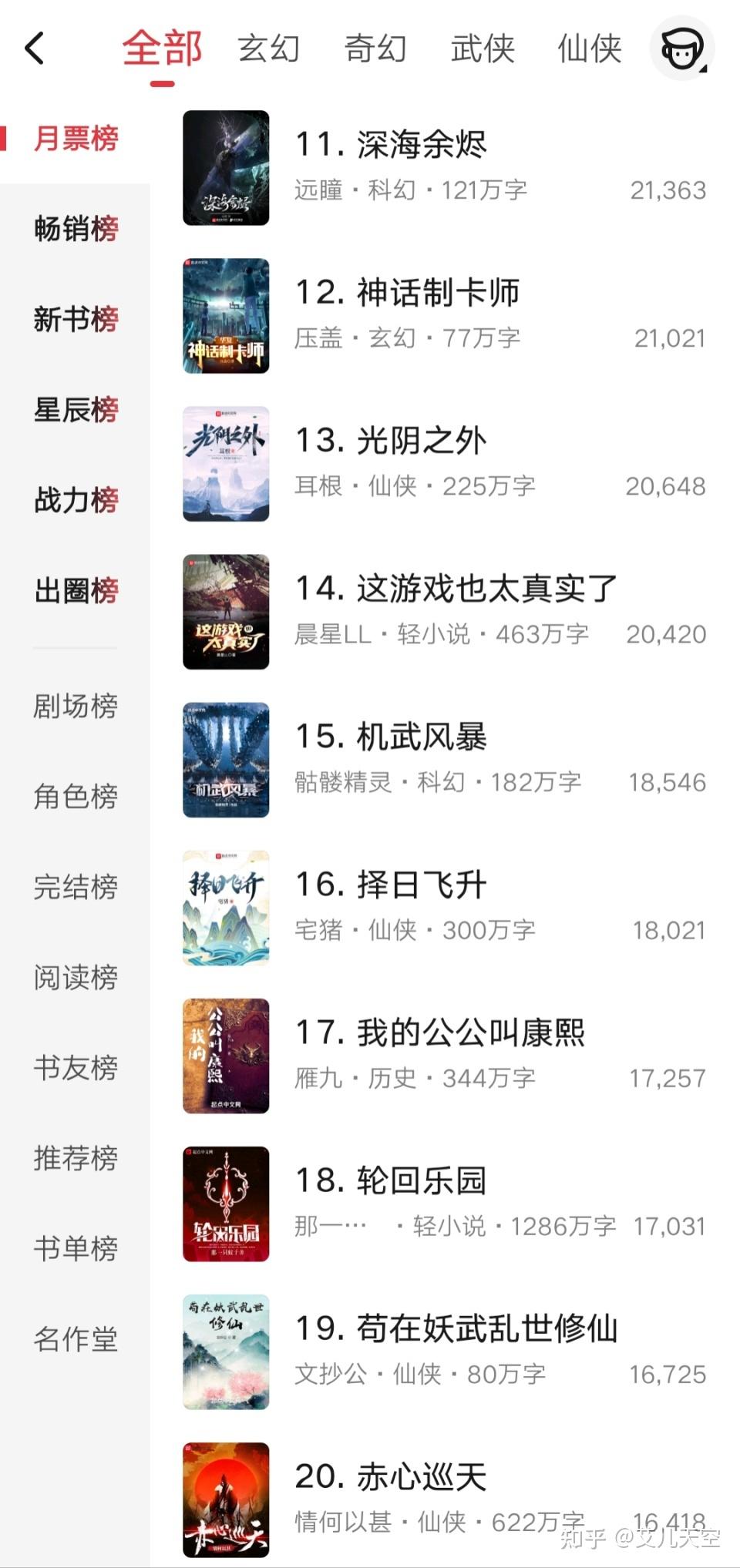Screen dimensions: 740x1568
Task: View the book 苟在妖武乱世修仙
Action: [x=456, y=1329]
